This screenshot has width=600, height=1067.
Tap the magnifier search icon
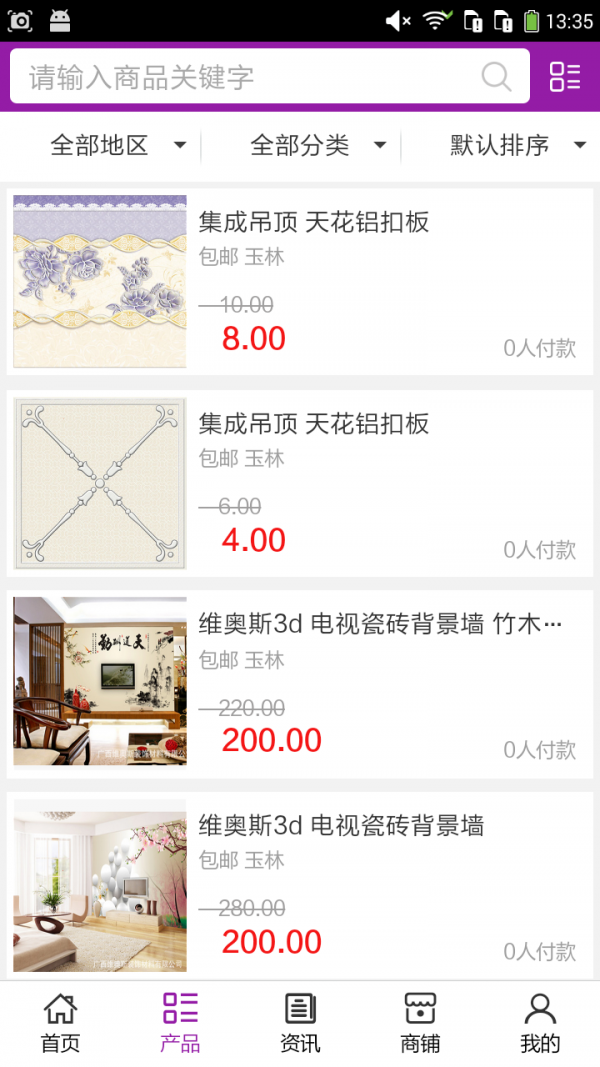(496, 77)
